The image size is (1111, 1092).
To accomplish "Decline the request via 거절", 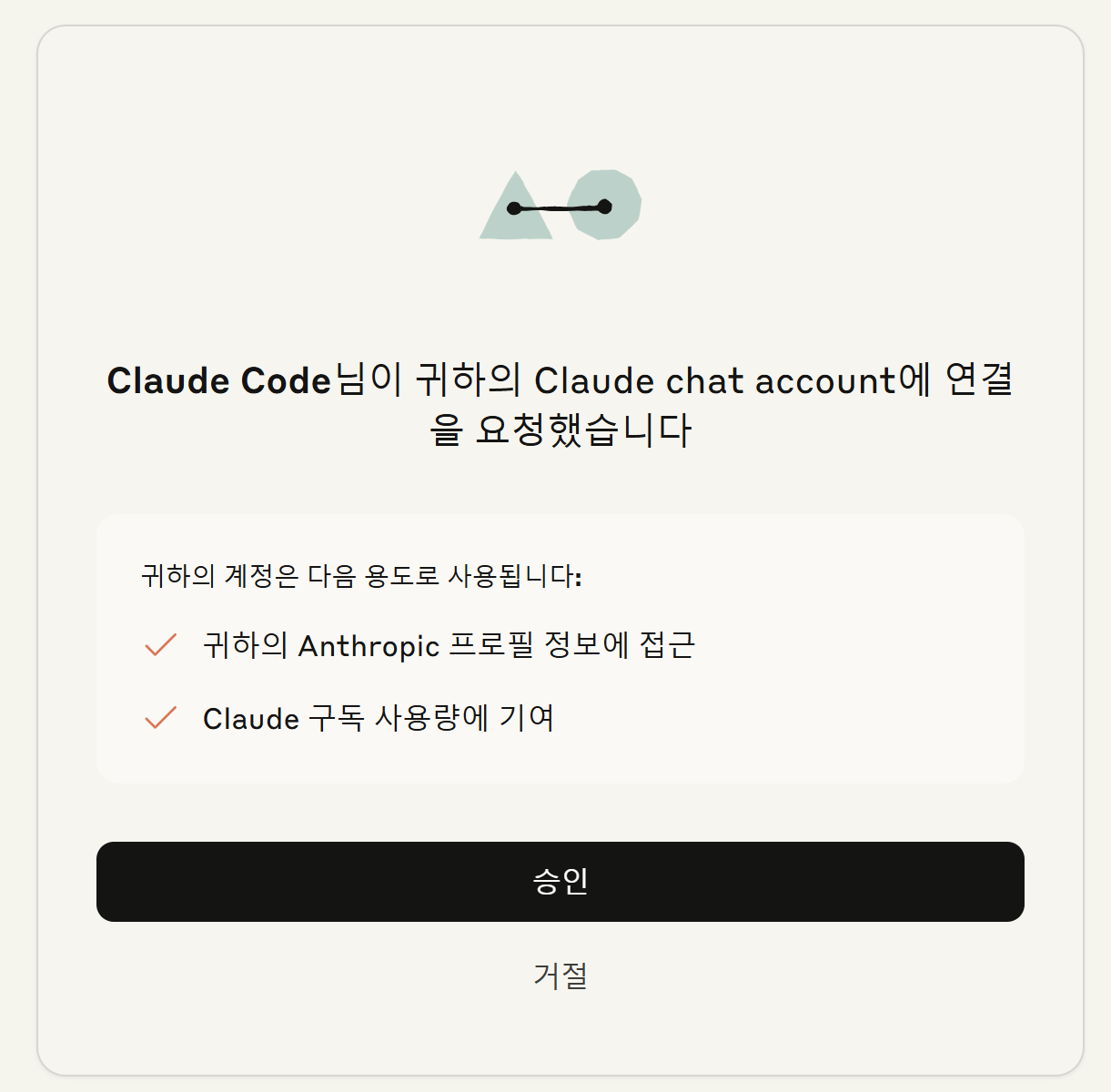I will [x=560, y=976].
